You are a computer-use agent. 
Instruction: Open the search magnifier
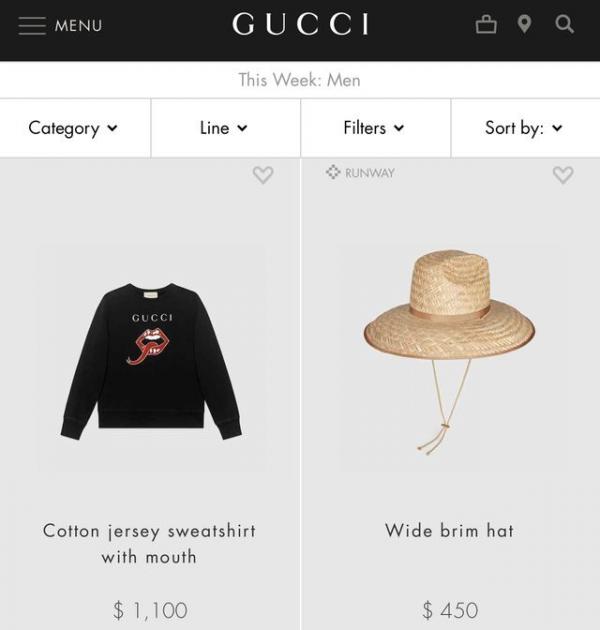564,24
